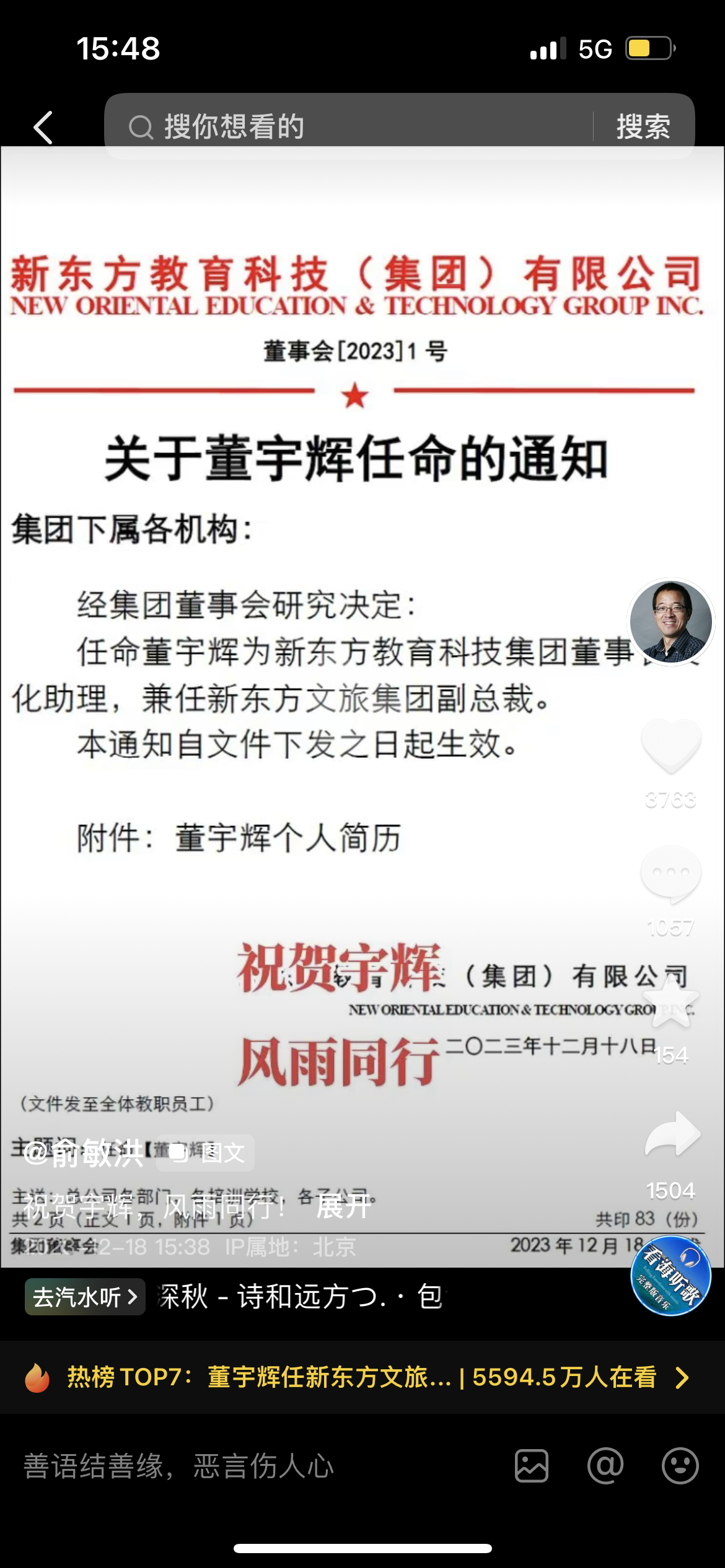Open the emoji picker icon
The width and height of the screenshot is (725, 1568).
680,1466
